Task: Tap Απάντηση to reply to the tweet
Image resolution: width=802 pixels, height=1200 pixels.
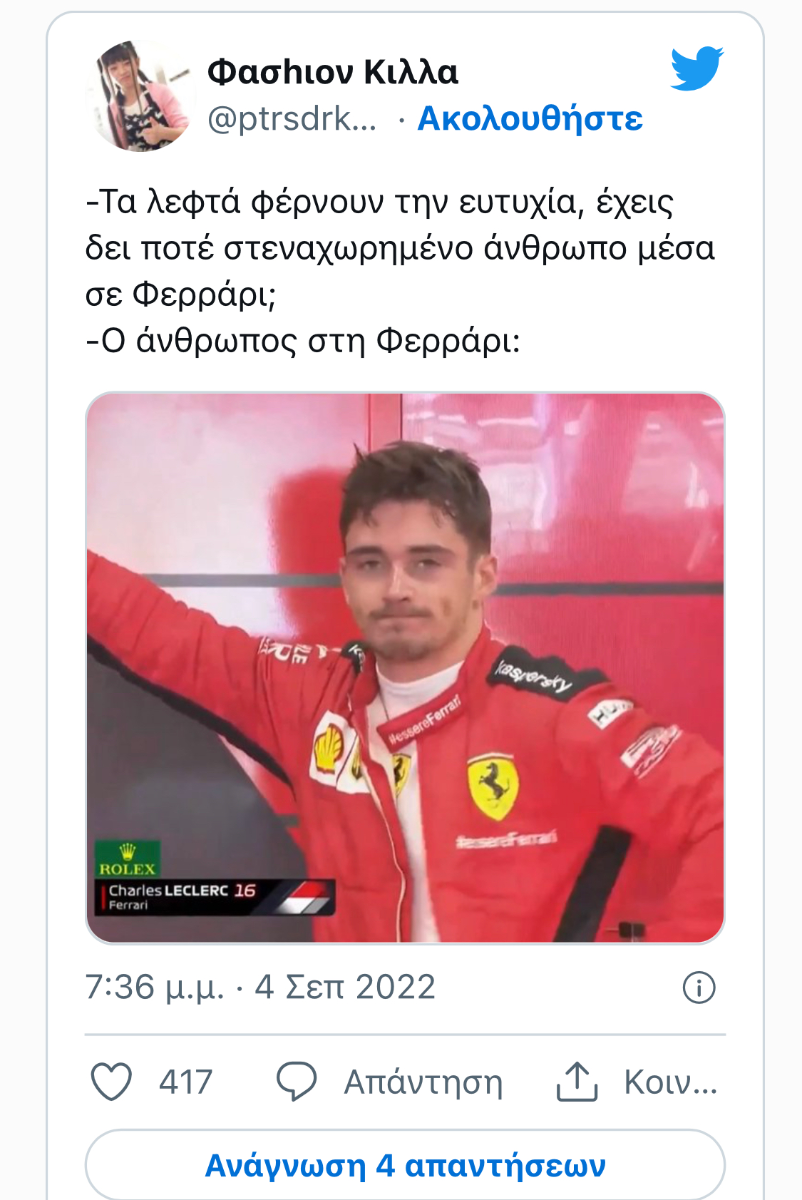Action: (392, 1082)
